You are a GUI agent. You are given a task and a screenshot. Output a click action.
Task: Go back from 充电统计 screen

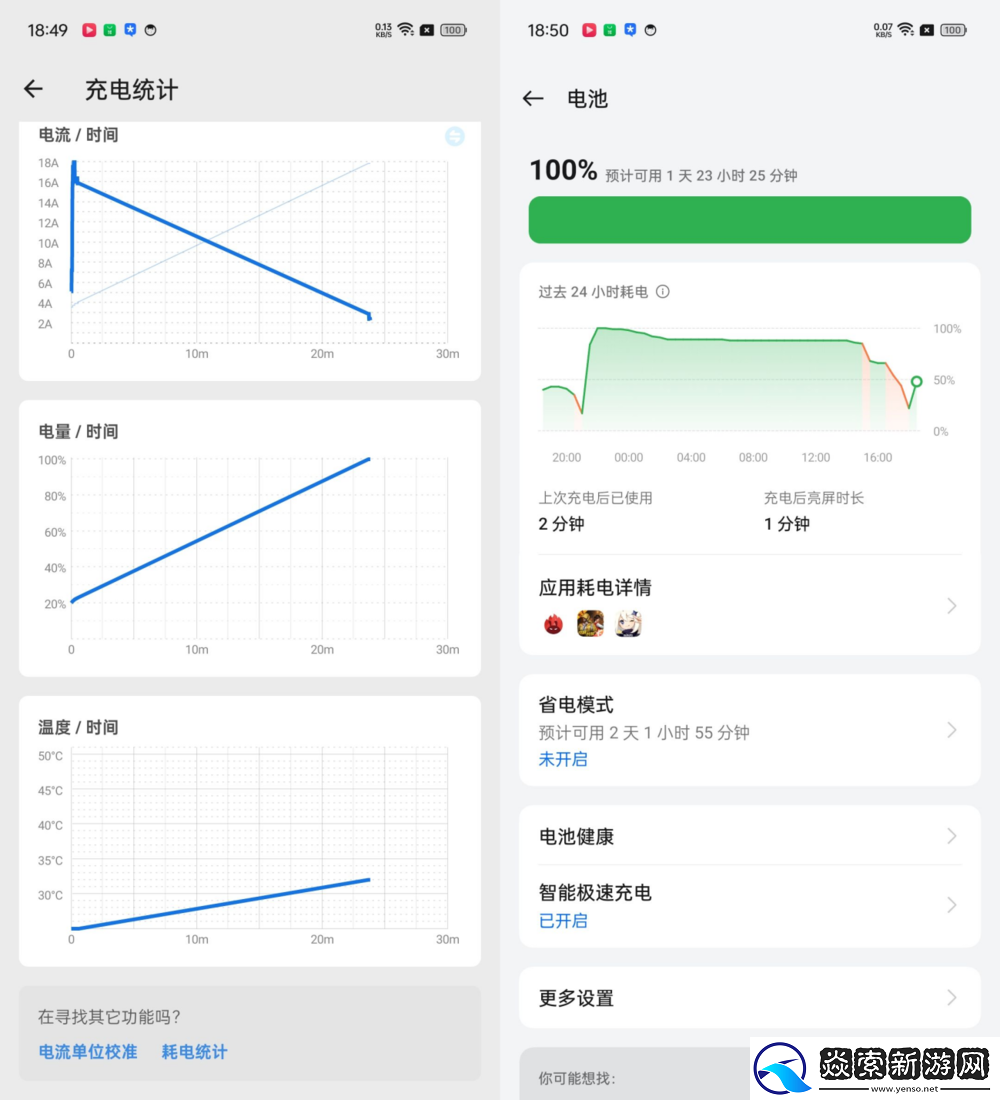[x=33, y=89]
